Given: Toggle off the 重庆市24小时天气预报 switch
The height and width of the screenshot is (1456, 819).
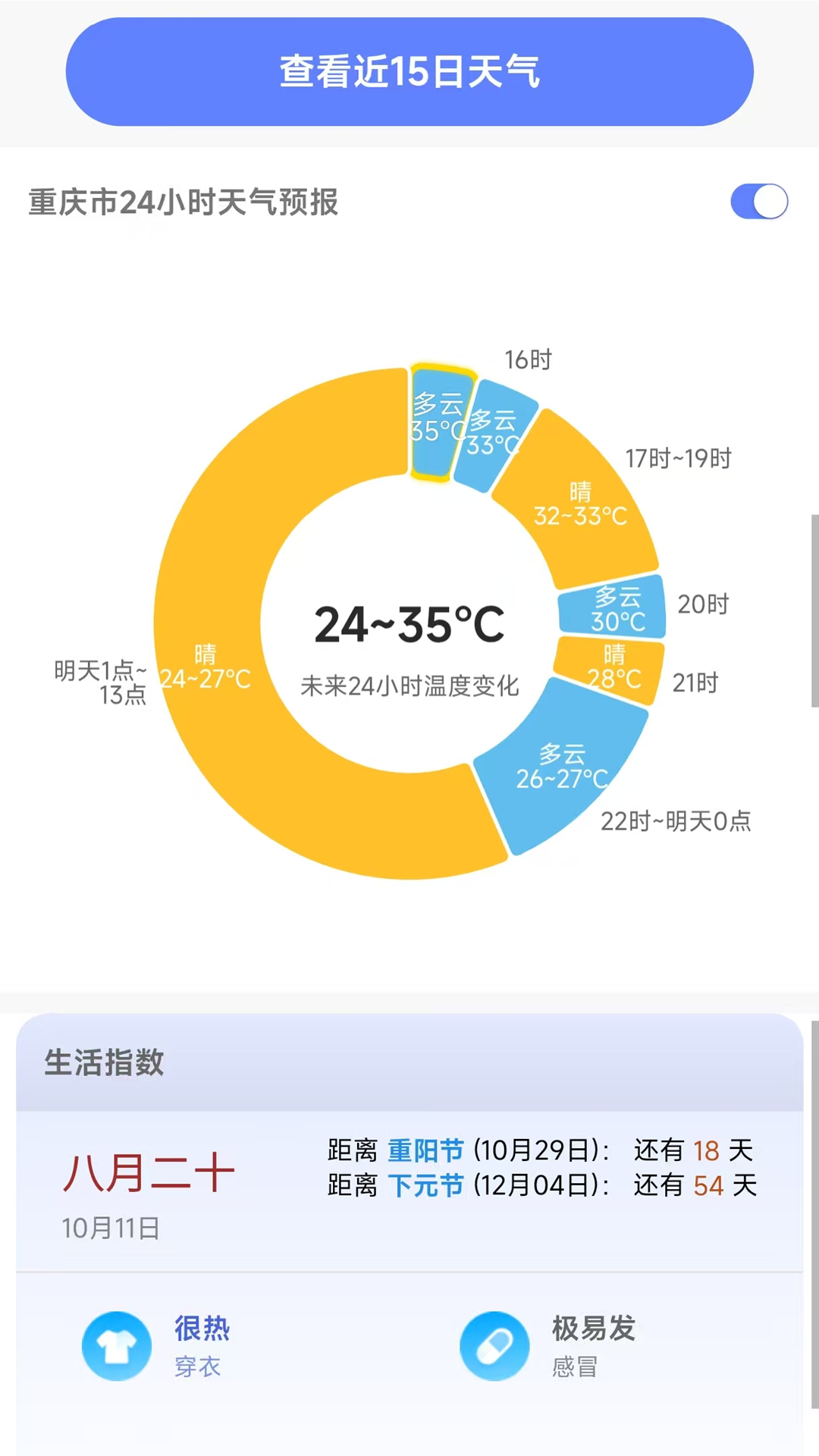Looking at the screenshot, I should click(758, 201).
